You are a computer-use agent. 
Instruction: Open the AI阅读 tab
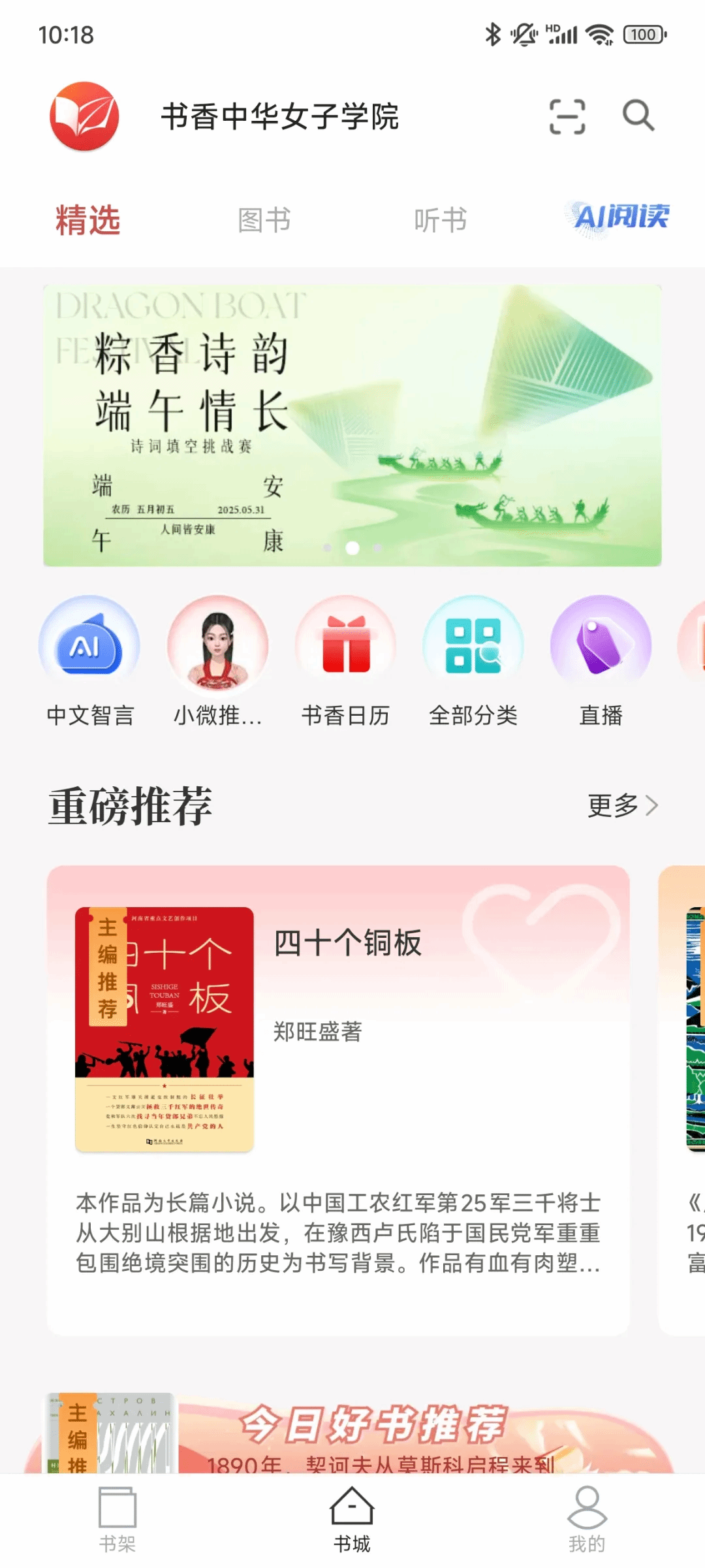(621, 217)
